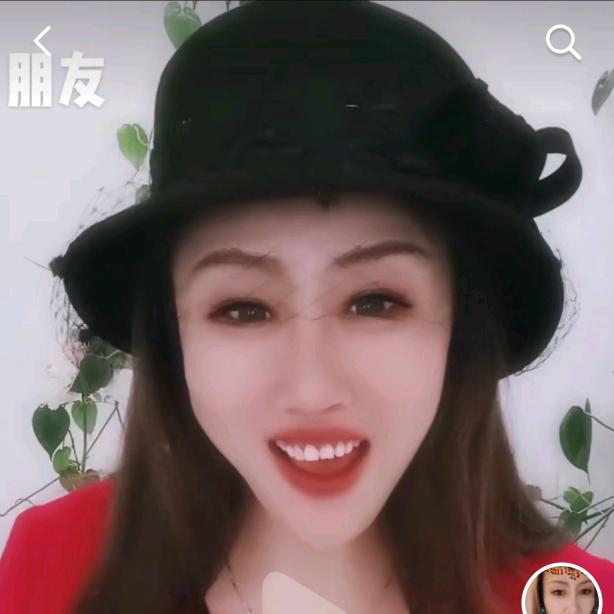614x614 pixels.
Task: Open search with the magnifier icon
Action: [563, 42]
